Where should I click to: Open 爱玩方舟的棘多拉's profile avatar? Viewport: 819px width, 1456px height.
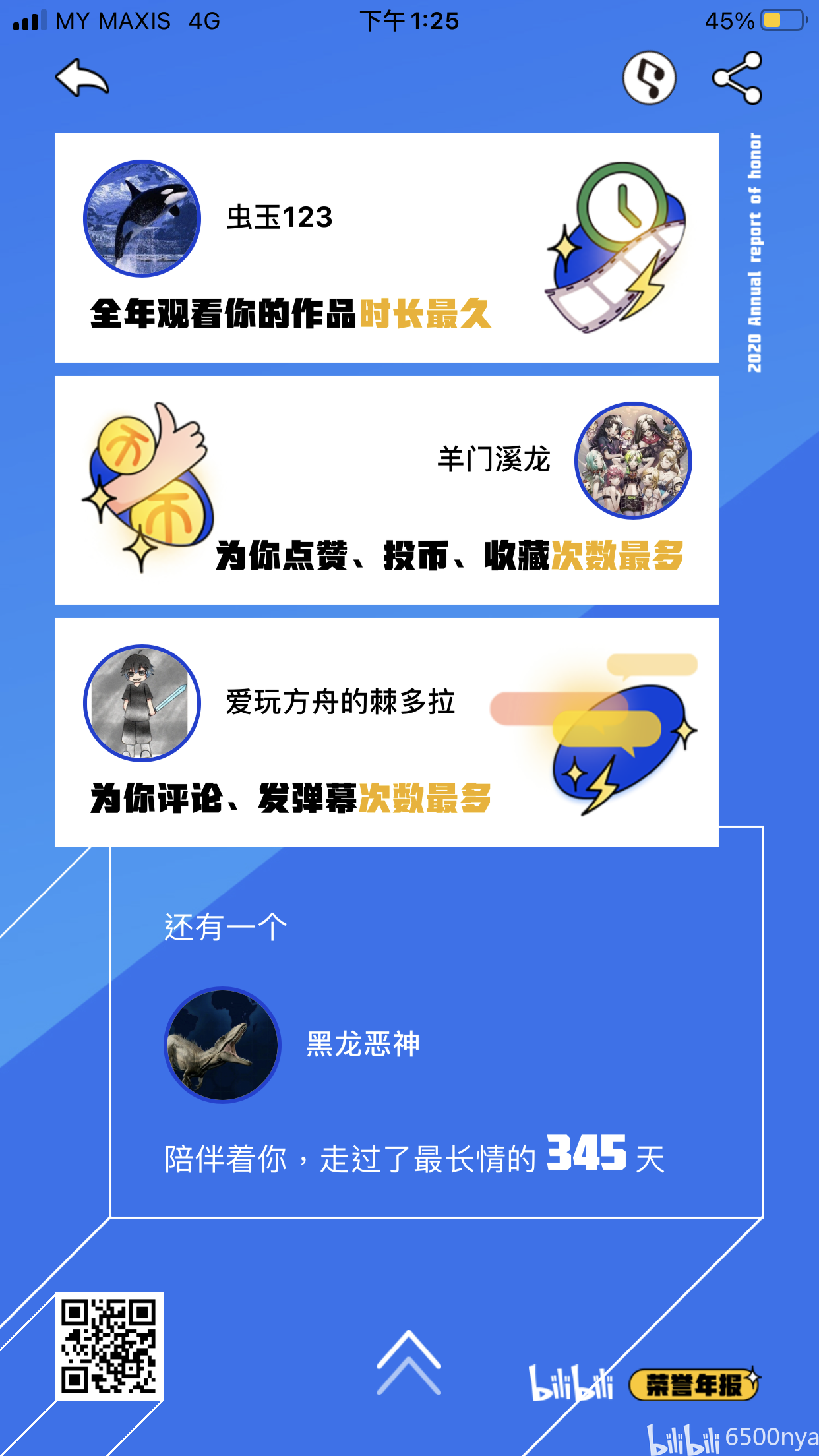click(142, 703)
